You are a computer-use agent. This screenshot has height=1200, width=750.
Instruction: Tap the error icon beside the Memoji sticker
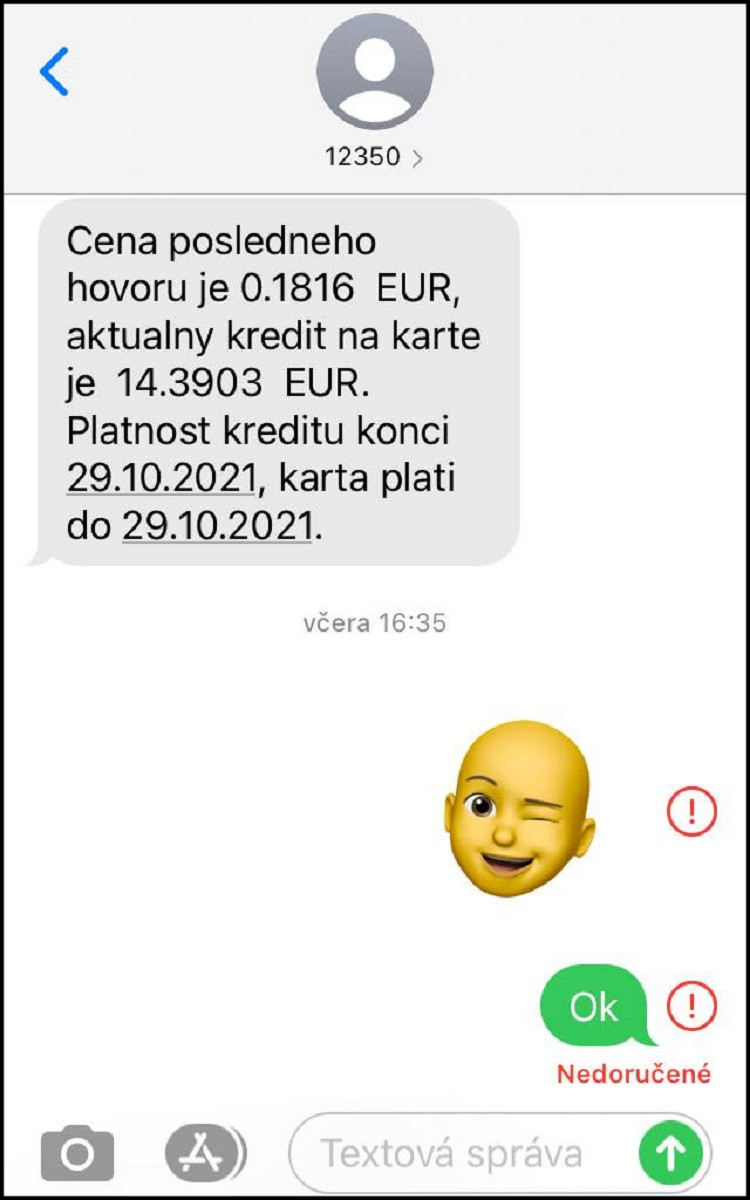[x=692, y=811]
